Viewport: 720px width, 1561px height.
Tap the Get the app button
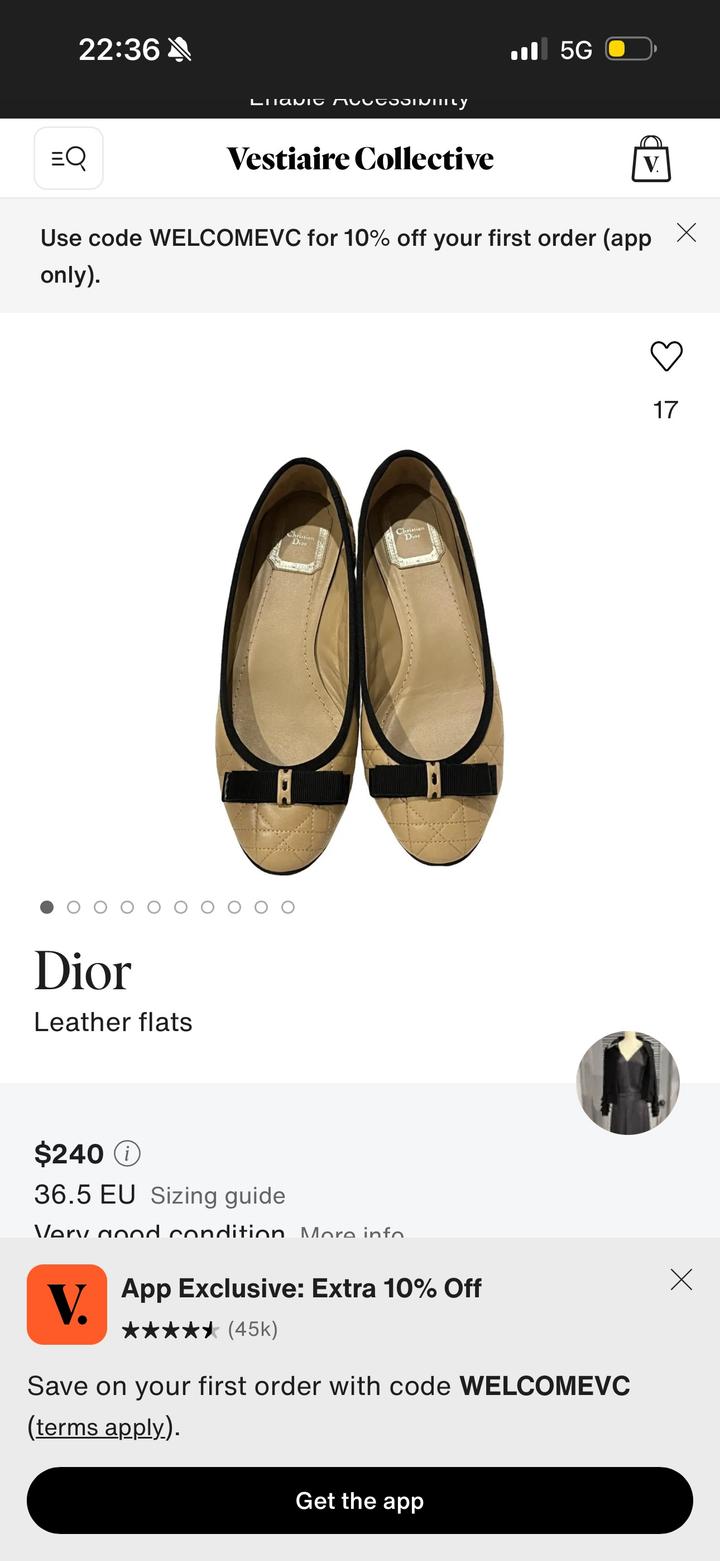(360, 1500)
